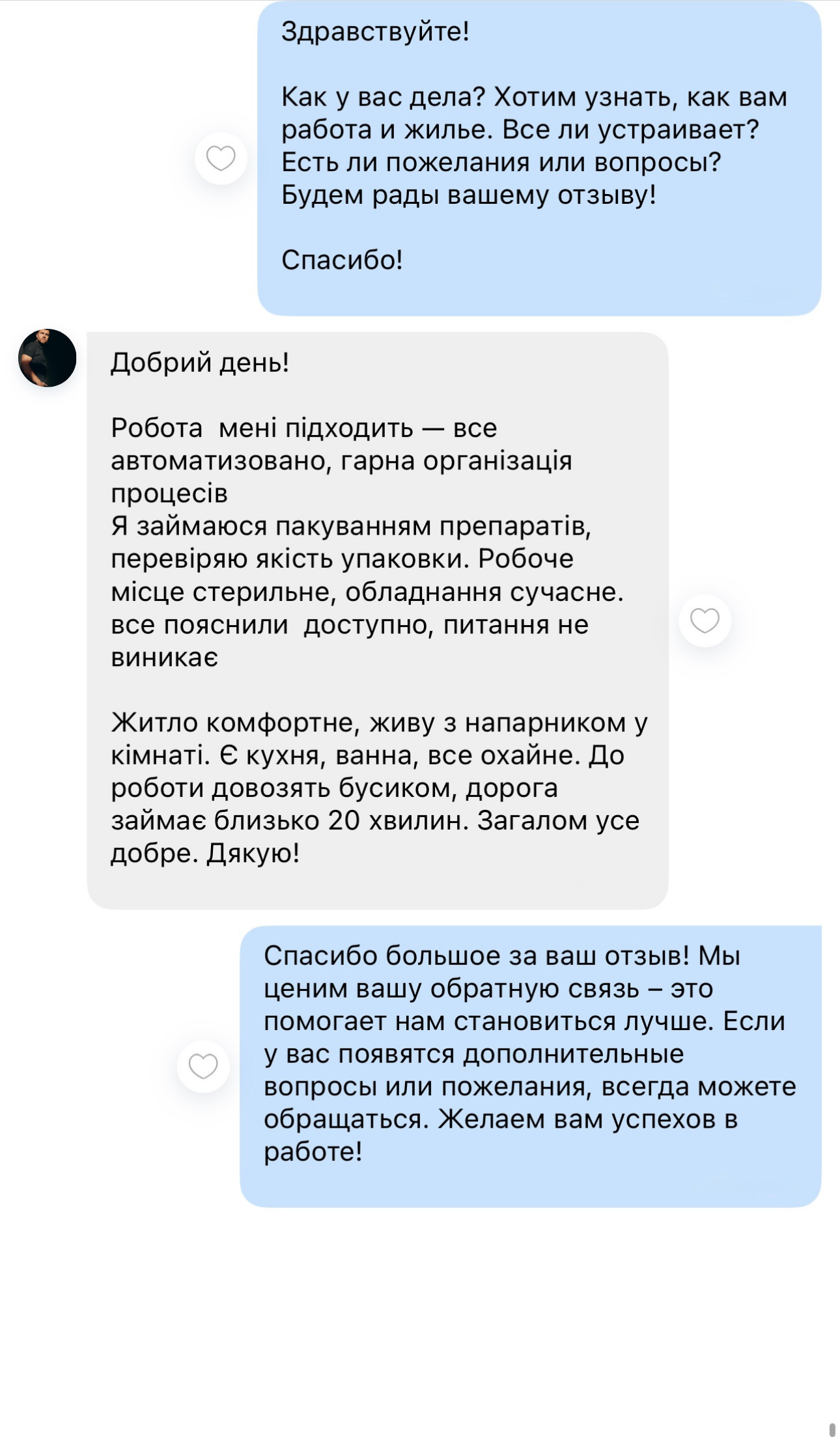840x1437 pixels.
Task: Heart the 'Спасибо большое за ваш отзыв' message
Action: coord(203,1067)
